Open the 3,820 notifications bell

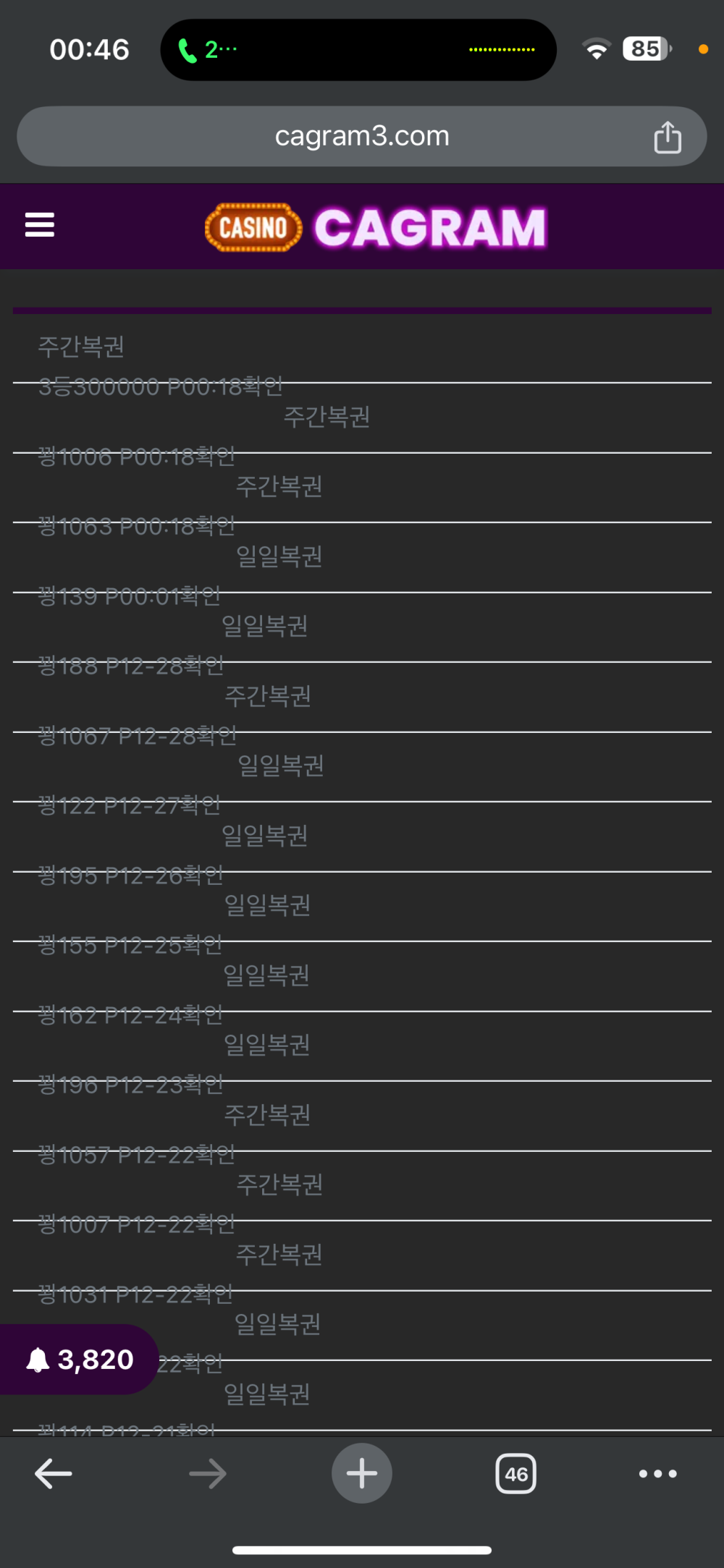click(79, 1360)
